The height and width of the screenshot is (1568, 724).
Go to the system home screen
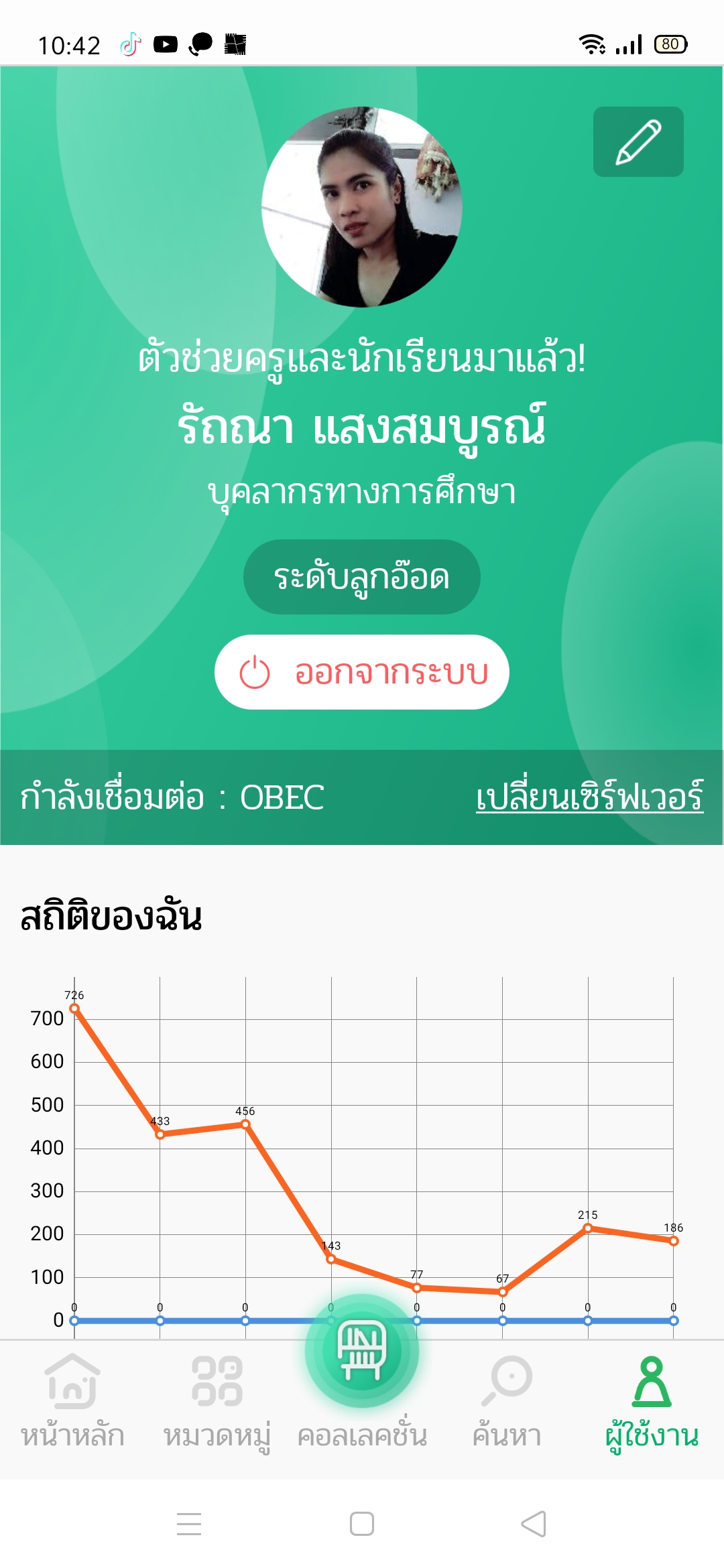coord(362,1524)
